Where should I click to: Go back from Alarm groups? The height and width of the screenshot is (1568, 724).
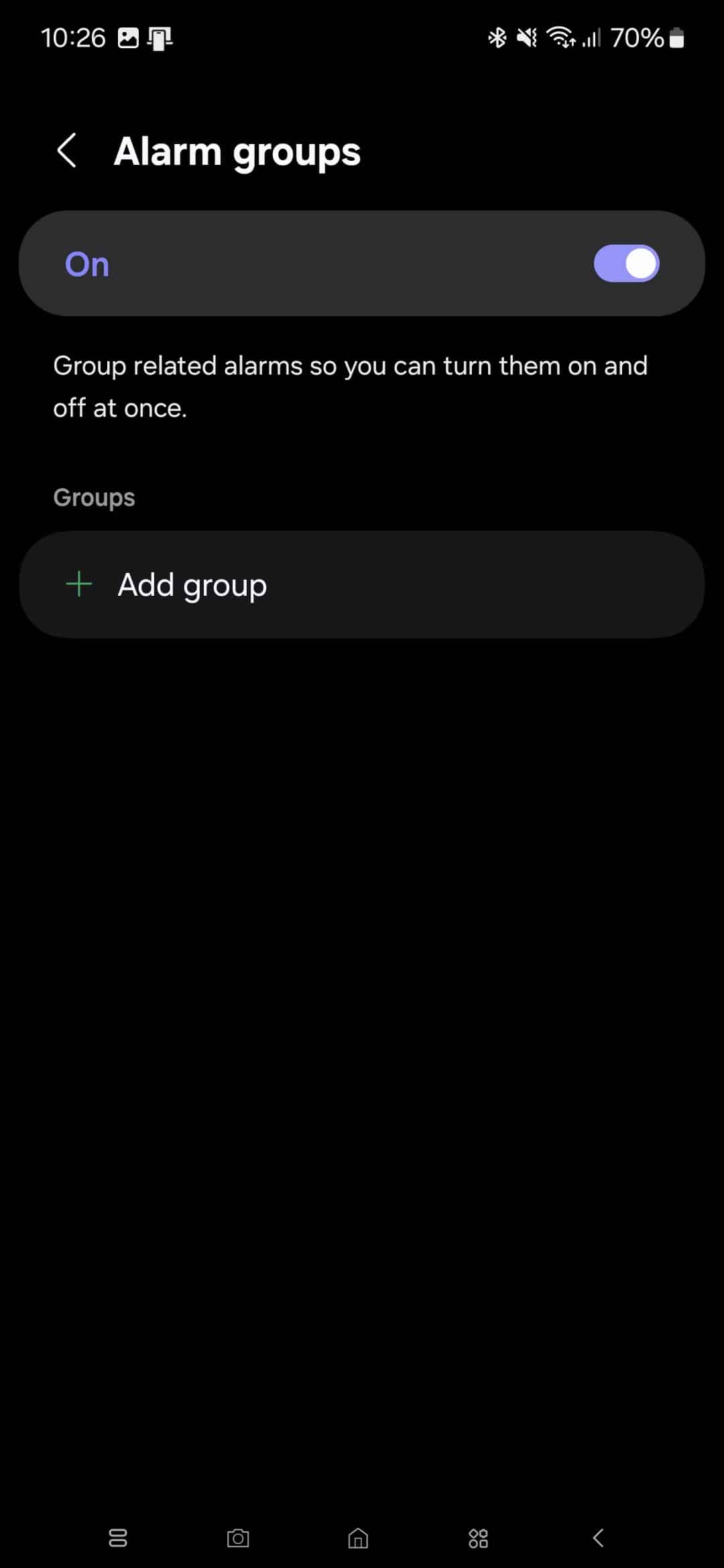point(67,150)
